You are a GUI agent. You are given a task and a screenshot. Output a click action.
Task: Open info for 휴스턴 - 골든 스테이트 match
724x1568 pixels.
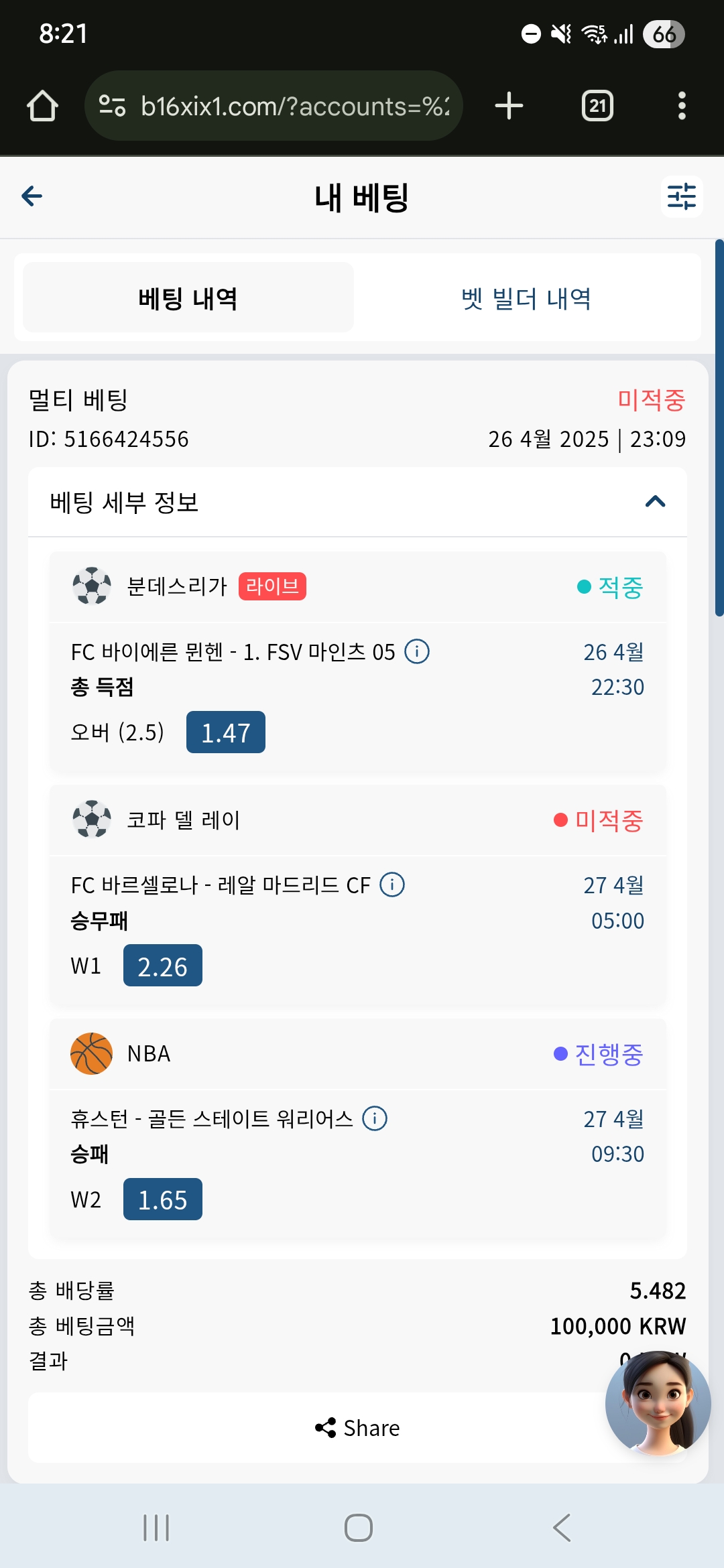[x=375, y=1118]
